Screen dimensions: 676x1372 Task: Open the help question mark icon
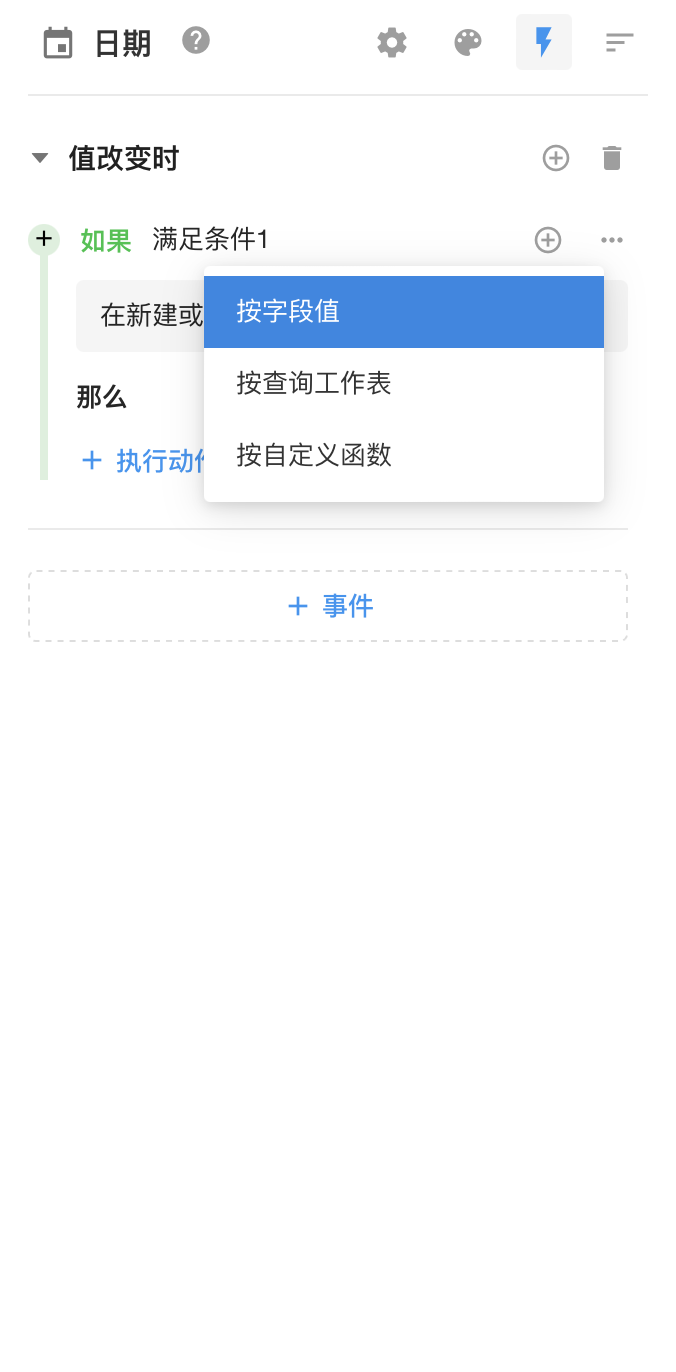click(x=196, y=41)
